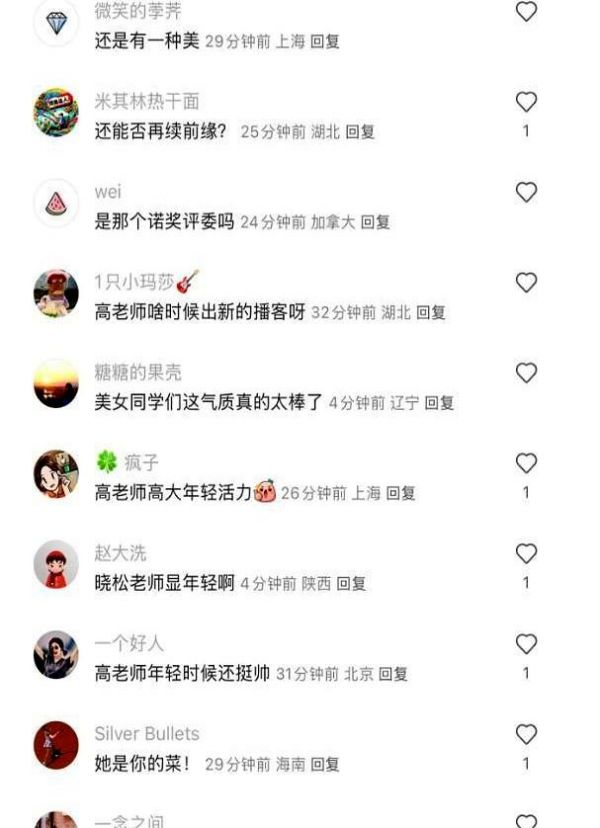Like 一个好人's comment

click(526, 644)
